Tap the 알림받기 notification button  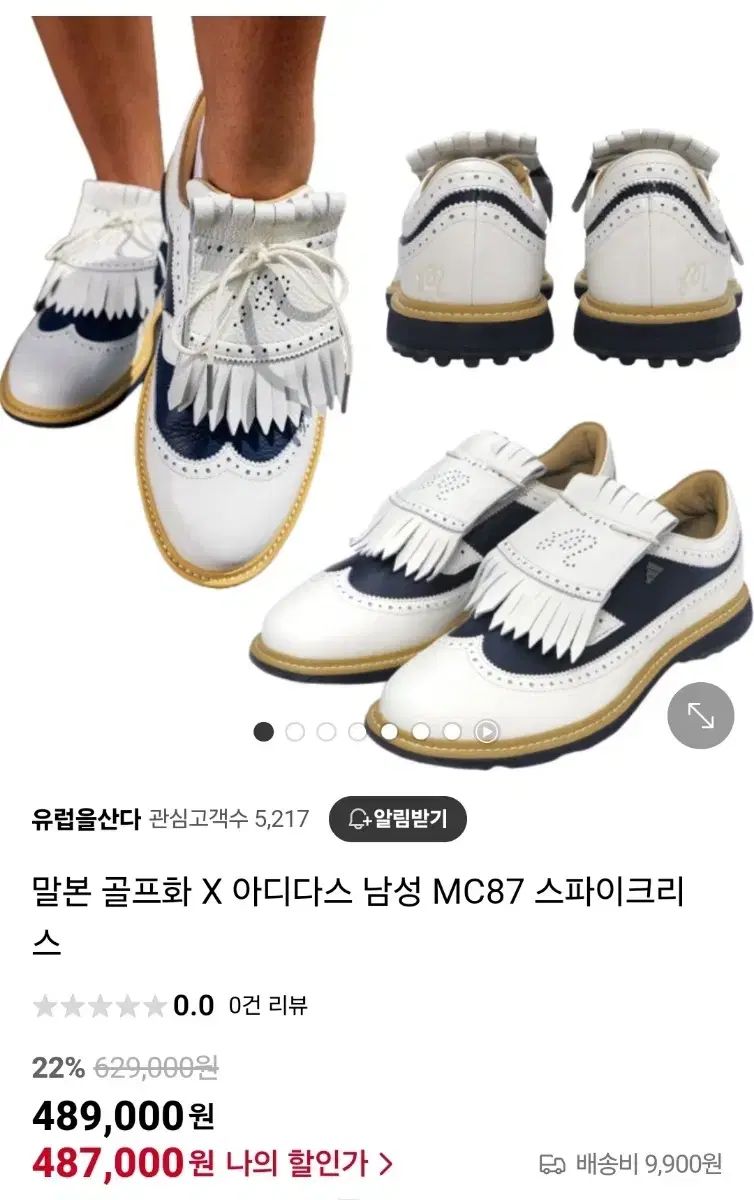coord(398,820)
